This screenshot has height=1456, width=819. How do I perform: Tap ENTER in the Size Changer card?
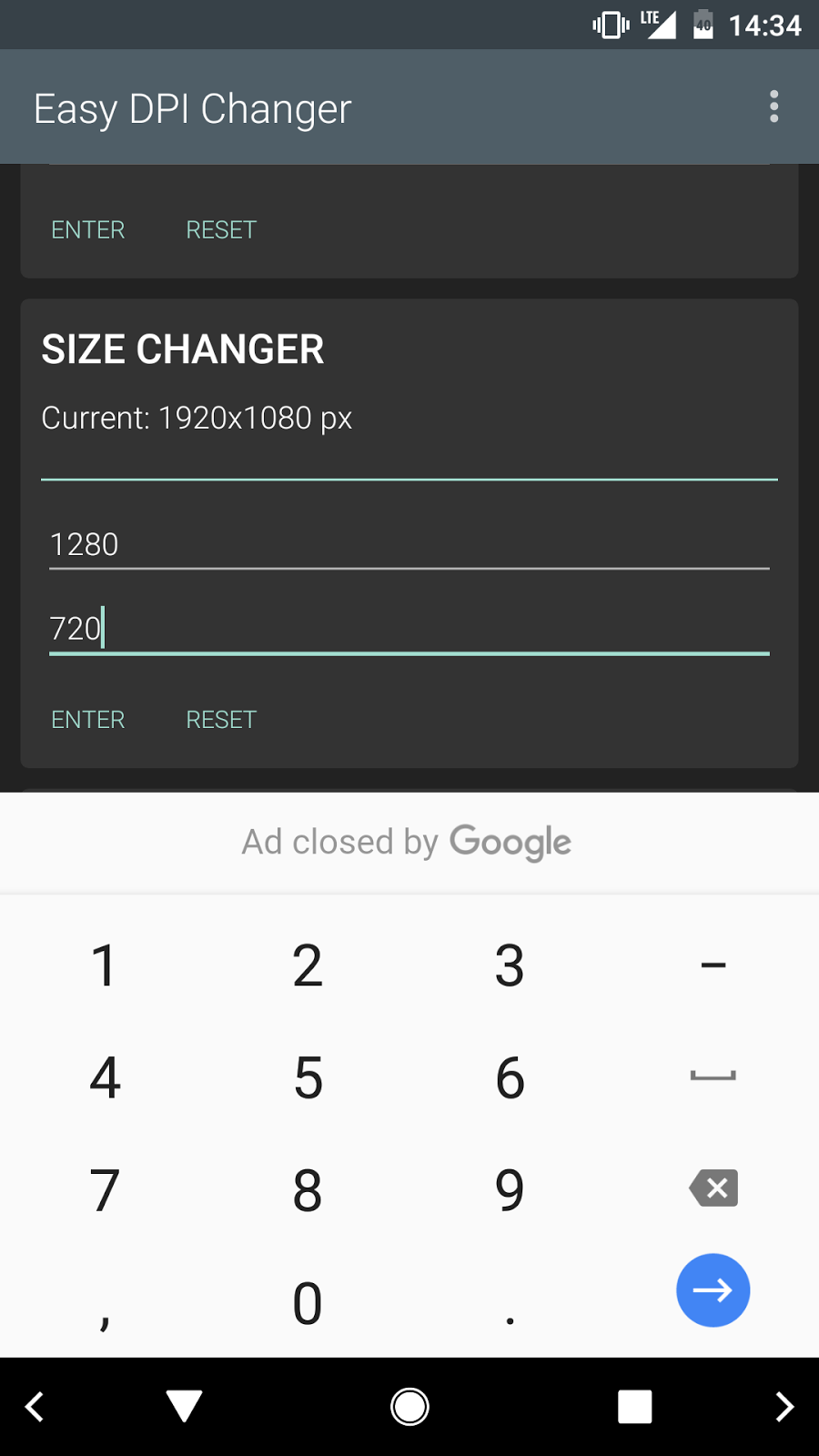(x=88, y=720)
